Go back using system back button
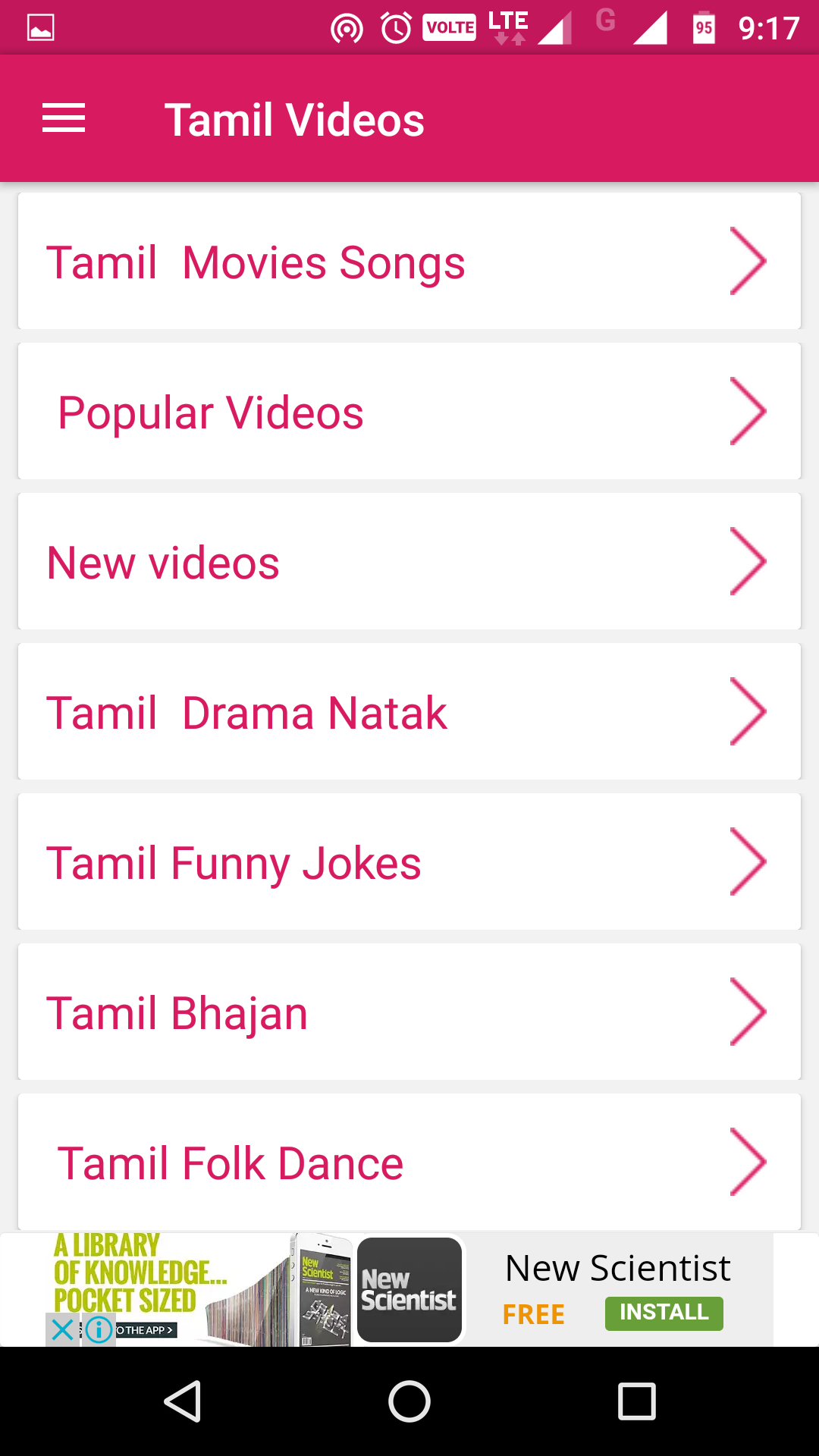Viewport: 819px width, 1456px height. tap(183, 1401)
